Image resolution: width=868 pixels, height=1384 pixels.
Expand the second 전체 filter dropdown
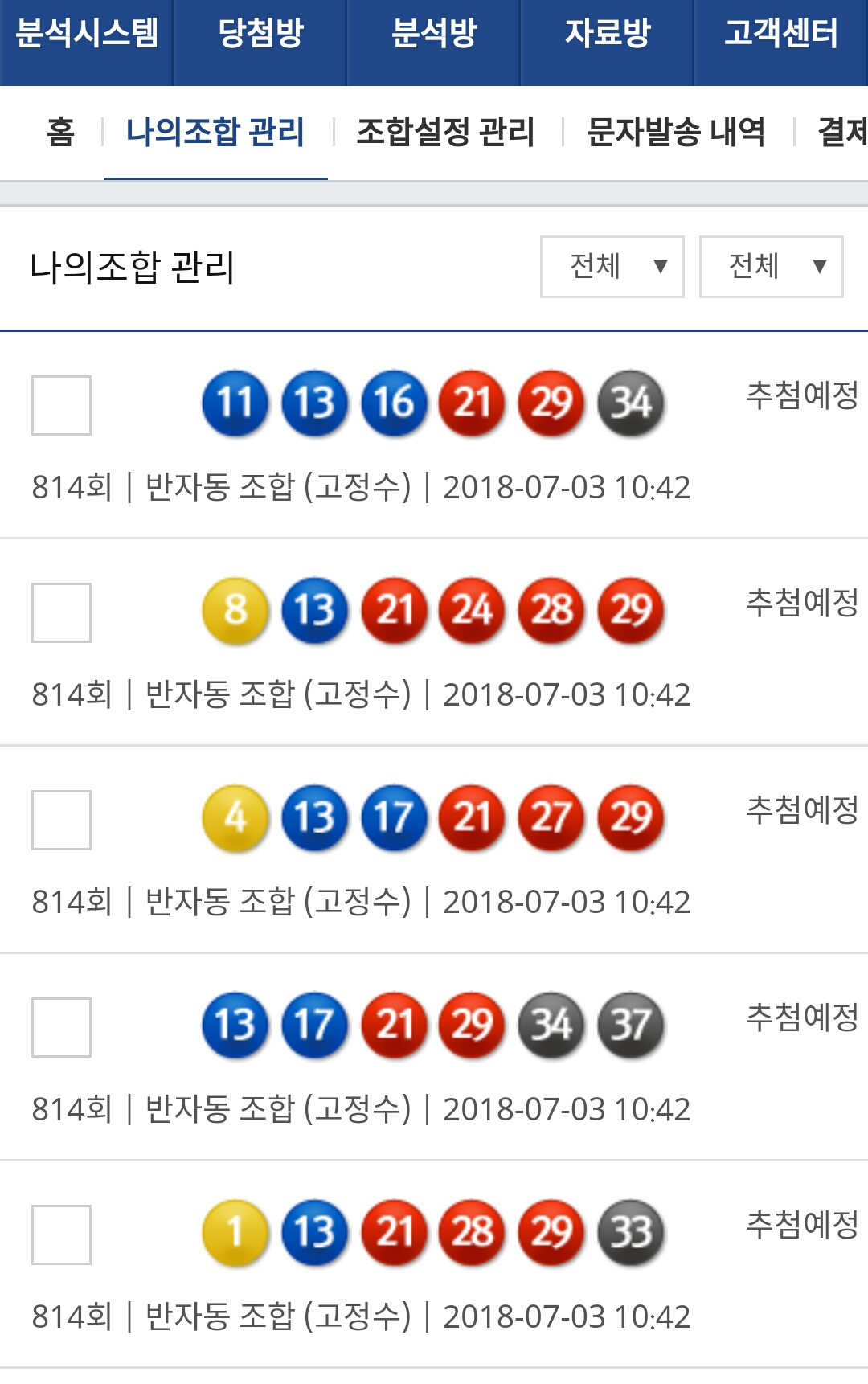[771, 267]
